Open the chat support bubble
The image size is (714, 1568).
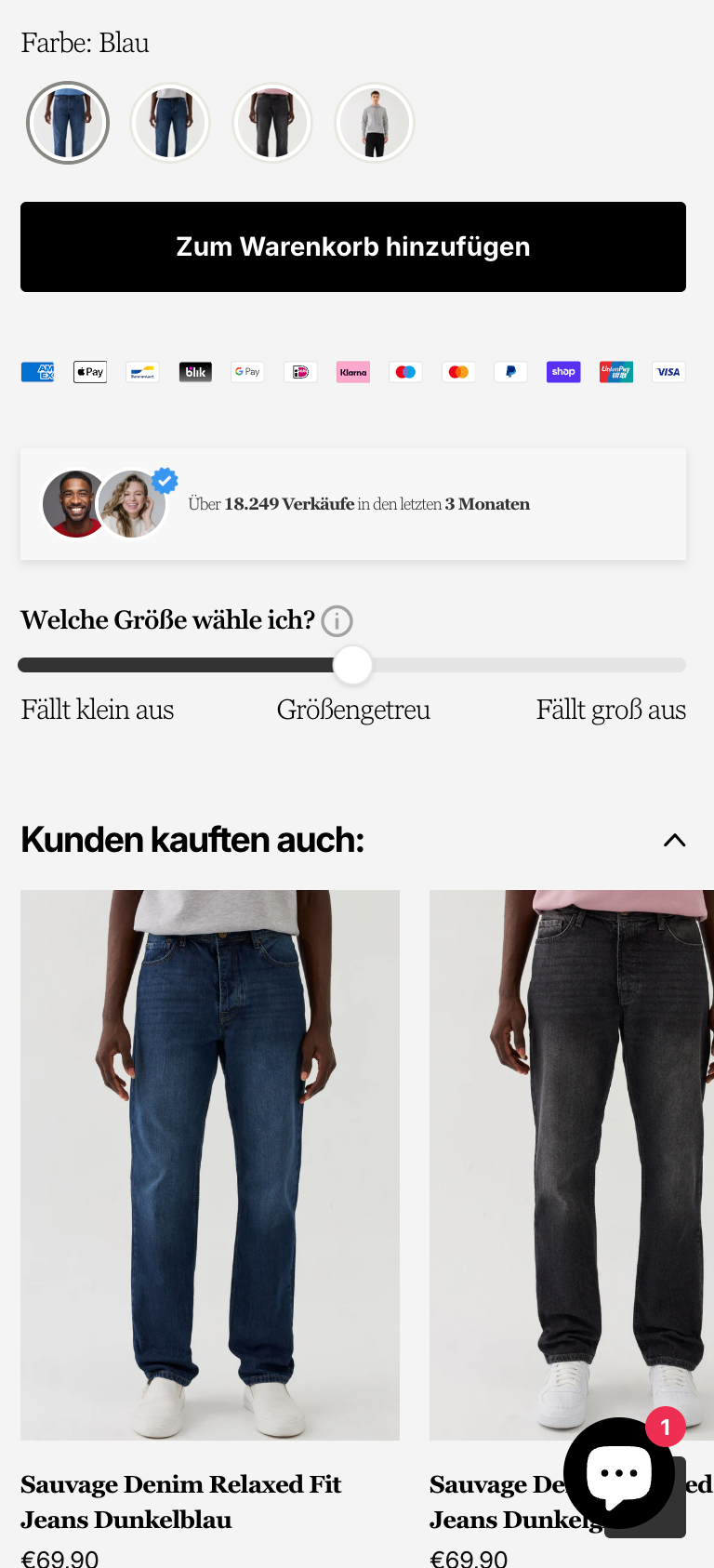619,1472
